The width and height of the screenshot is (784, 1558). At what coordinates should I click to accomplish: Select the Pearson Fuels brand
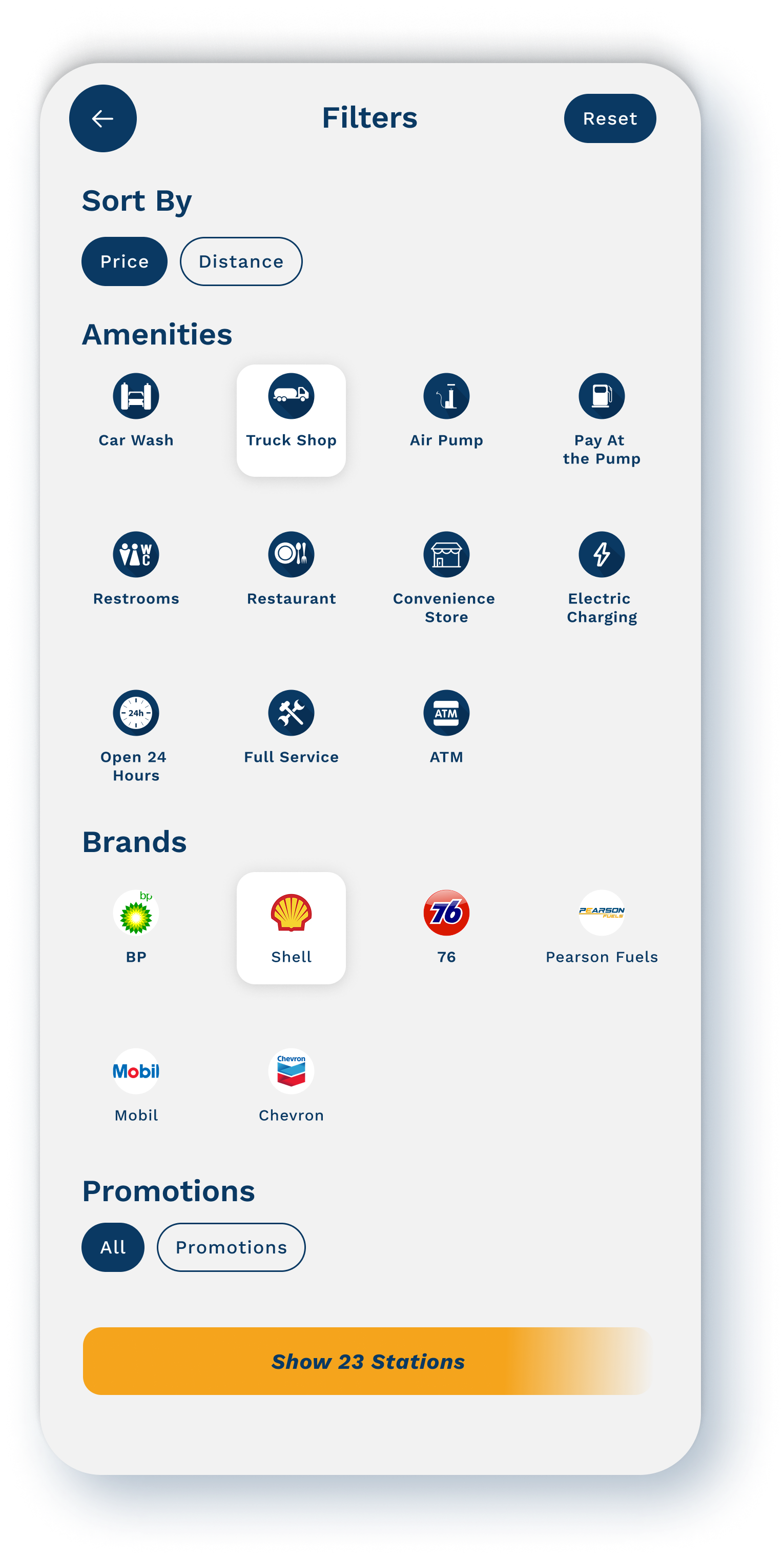pyautogui.click(x=601, y=926)
